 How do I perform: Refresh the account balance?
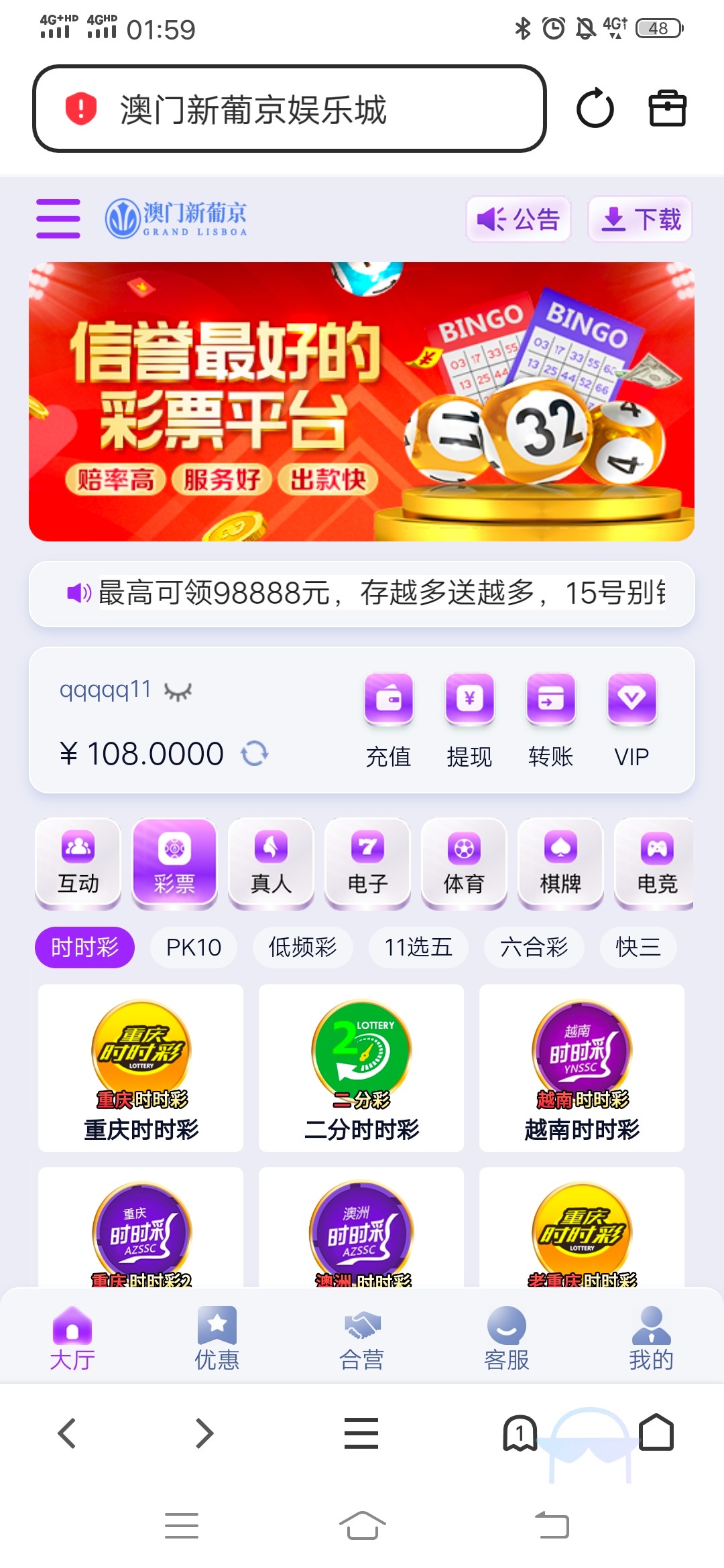click(255, 754)
